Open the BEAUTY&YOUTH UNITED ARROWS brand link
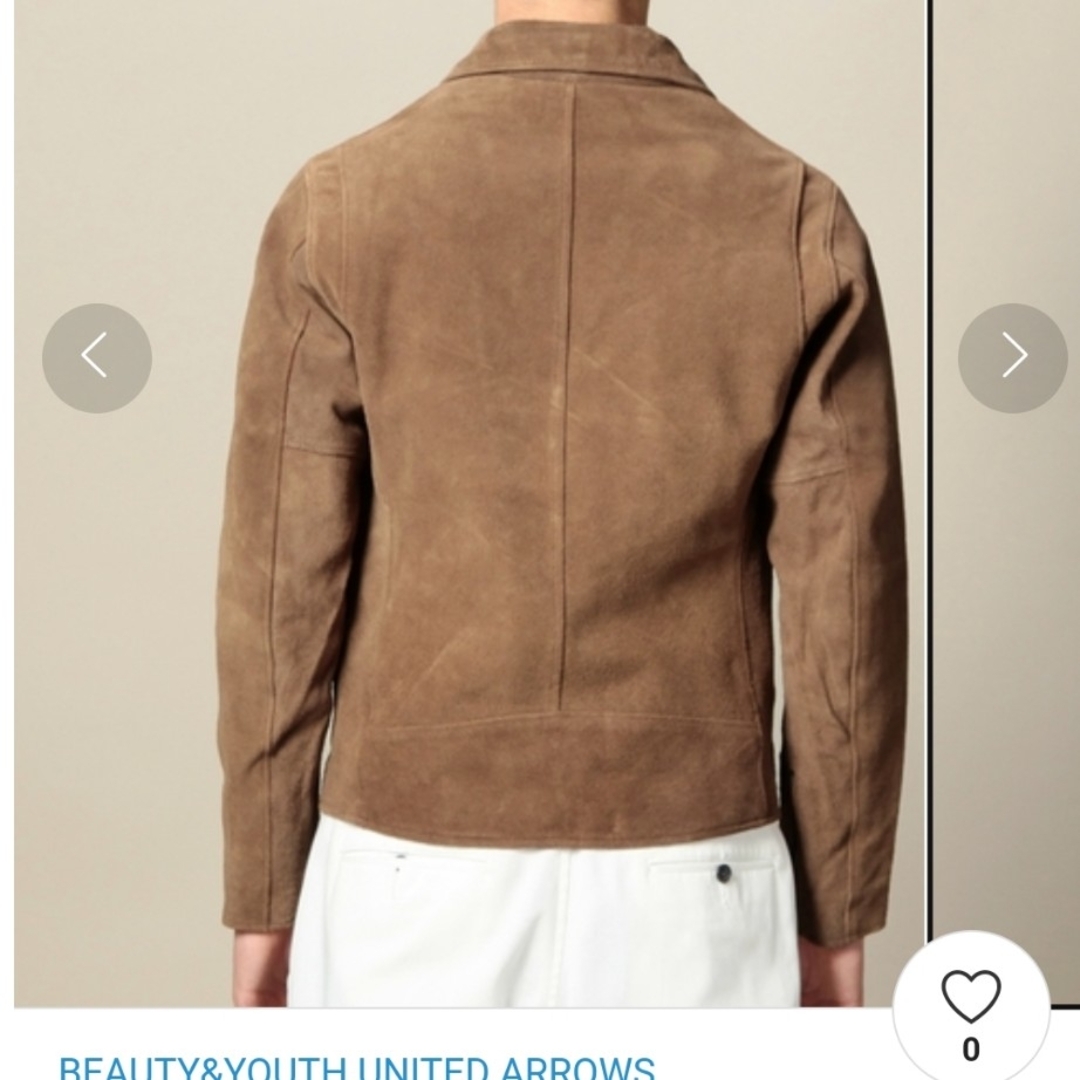This screenshot has width=1080, height=1080. click(356, 1066)
